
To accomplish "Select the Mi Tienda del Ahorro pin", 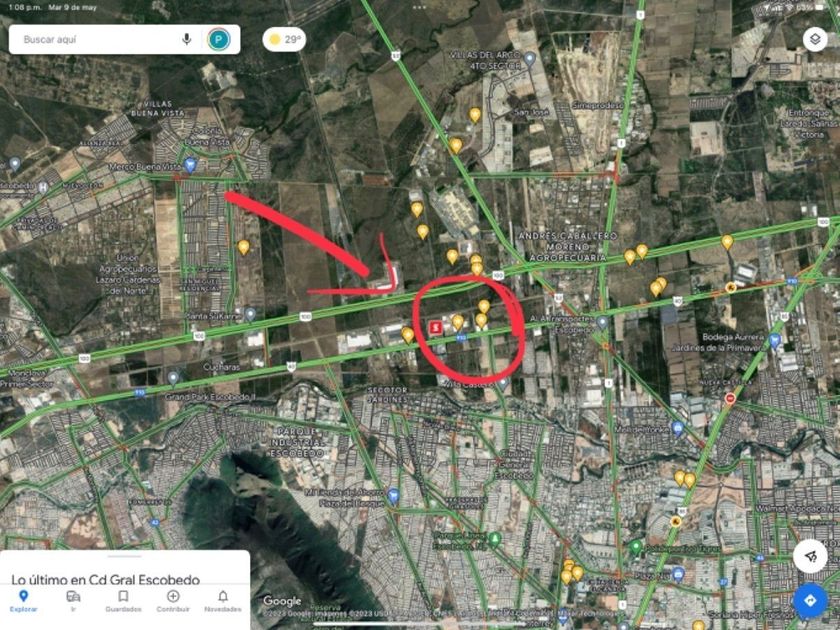I will 393,496.
